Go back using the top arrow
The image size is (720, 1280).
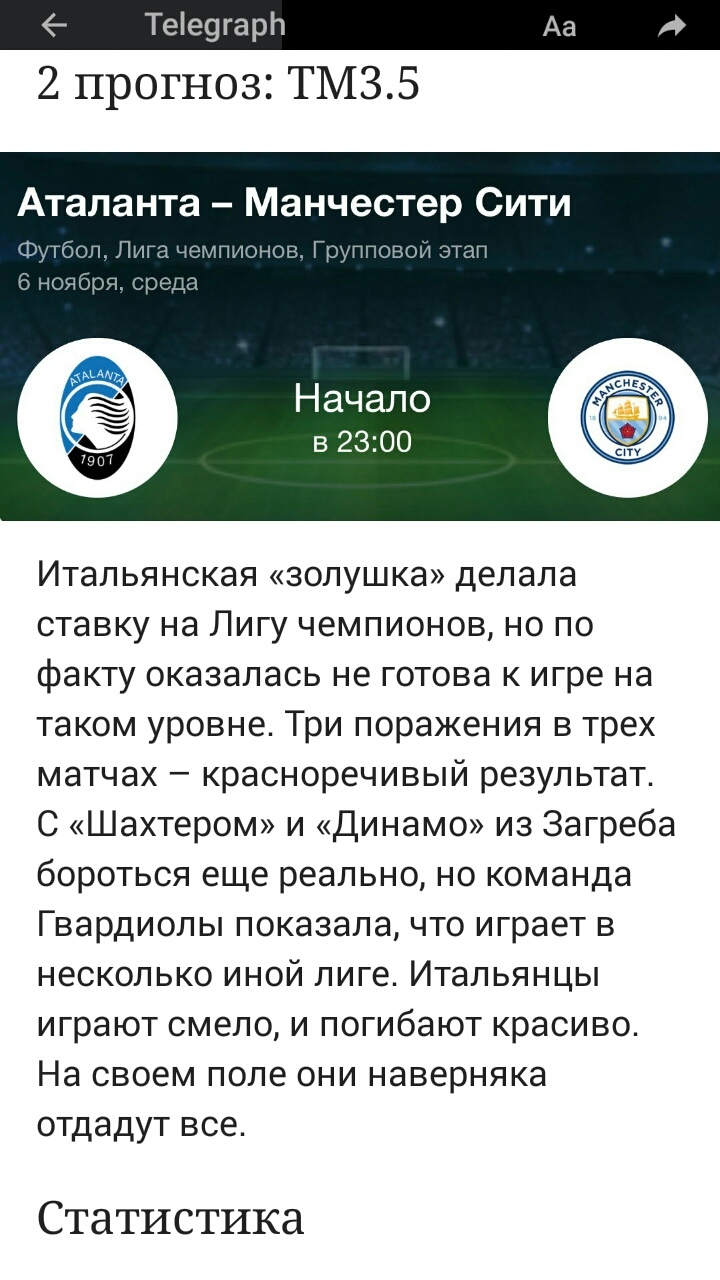coord(54,25)
